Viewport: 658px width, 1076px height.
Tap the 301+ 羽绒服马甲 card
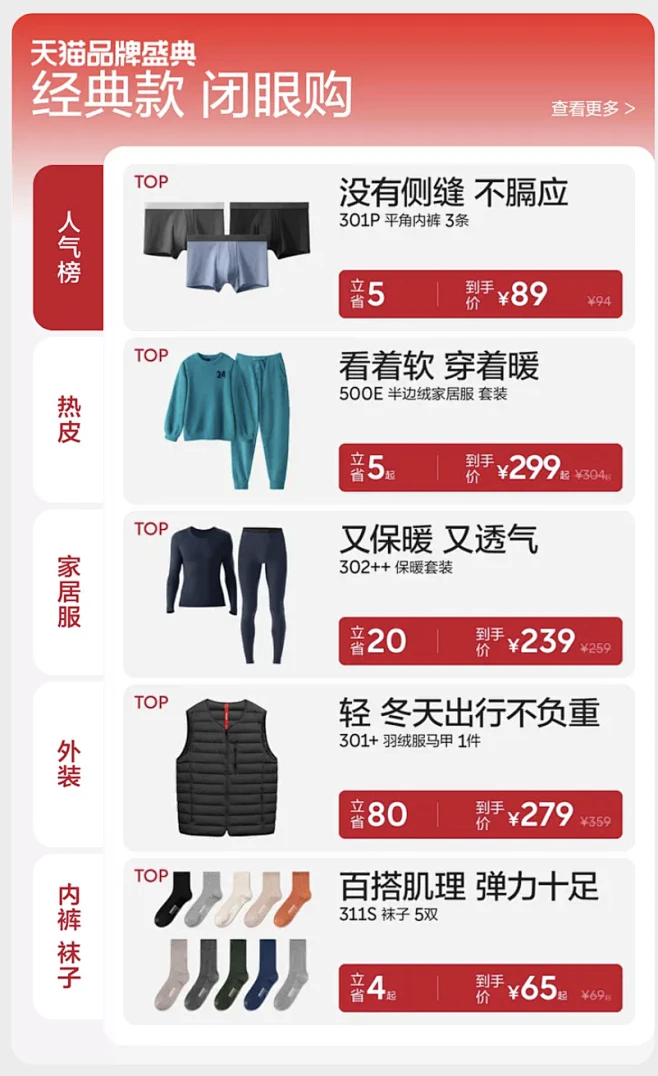pyautogui.click(x=378, y=766)
